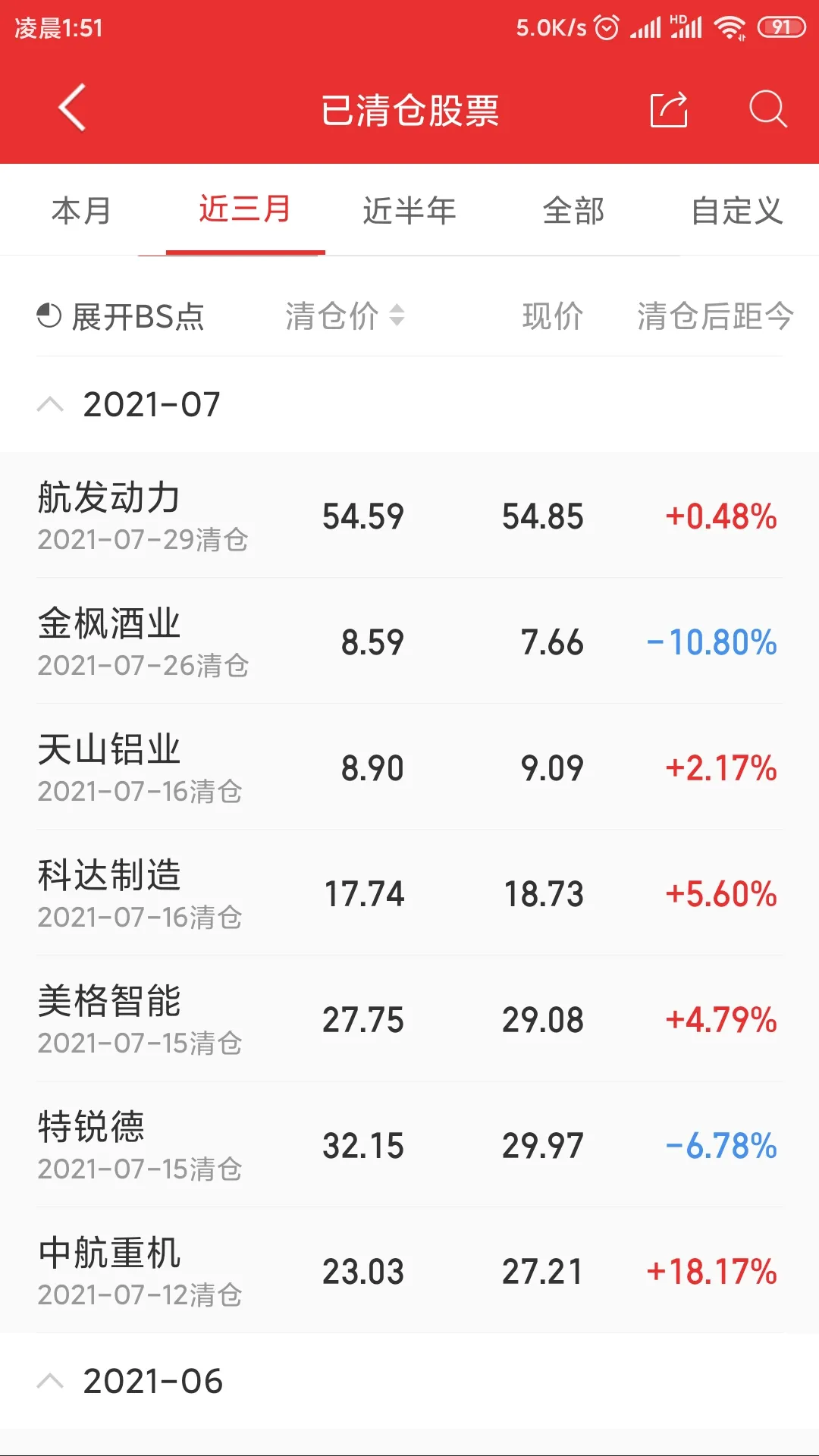Toggle 展开BS点 display
This screenshot has height=1456, width=819.
tap(121, 316)
